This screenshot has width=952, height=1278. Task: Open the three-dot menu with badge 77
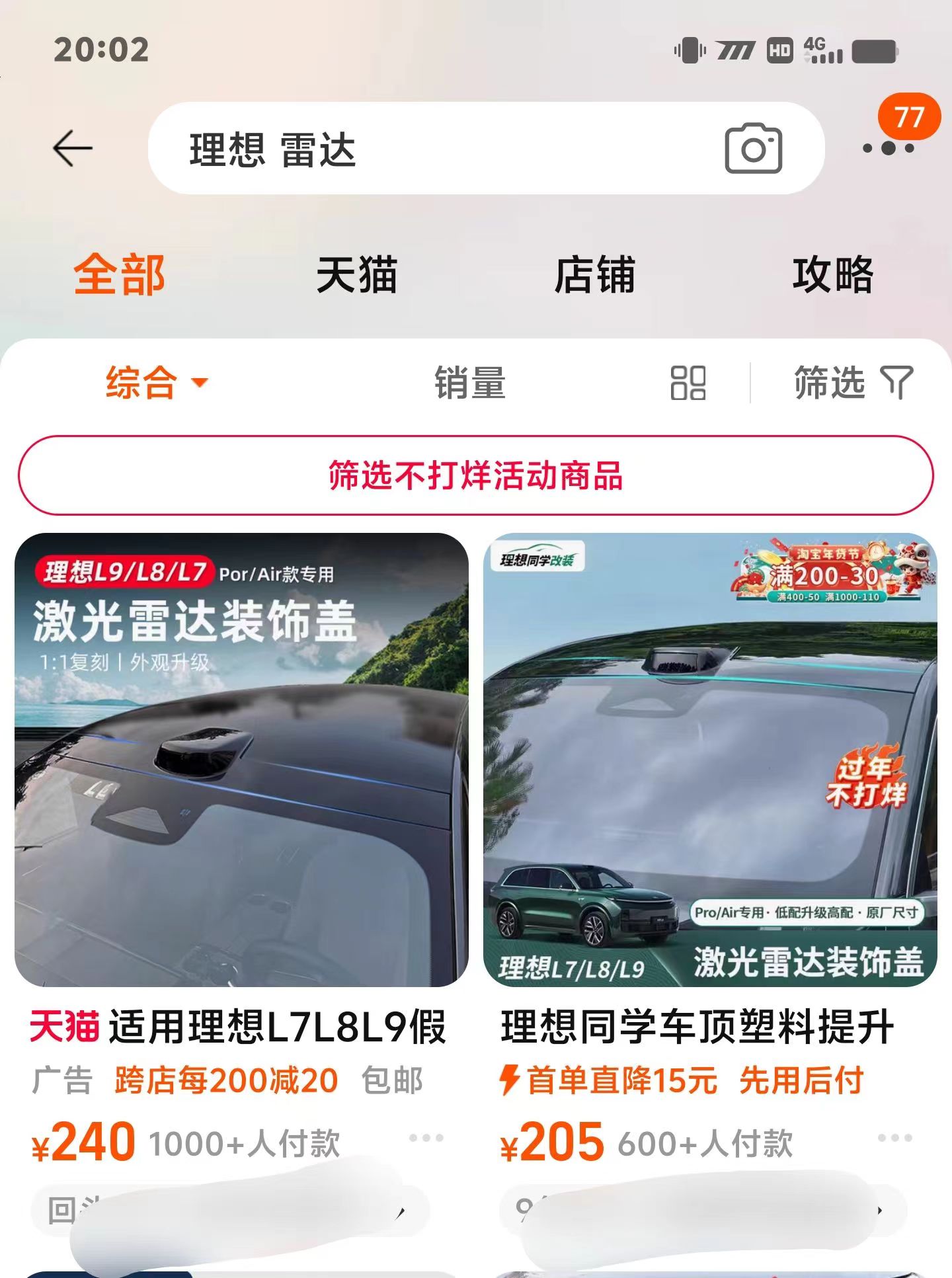tap(889, 147)
